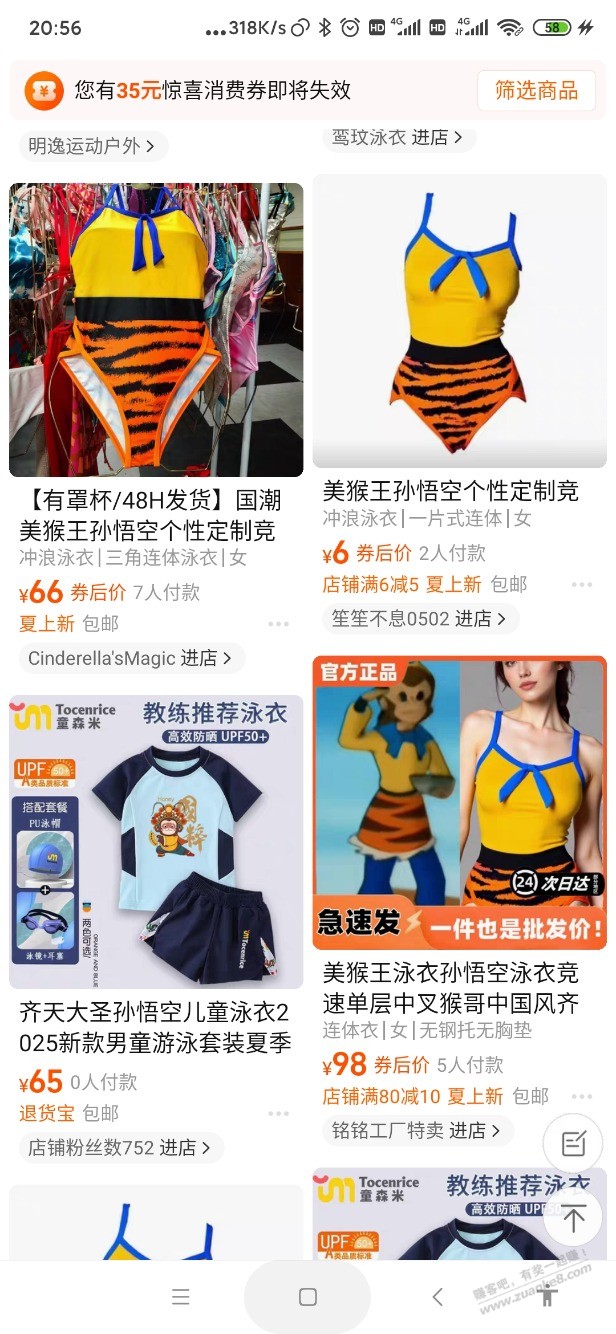Open recent apps from the navigation bar

(181, 1297)
